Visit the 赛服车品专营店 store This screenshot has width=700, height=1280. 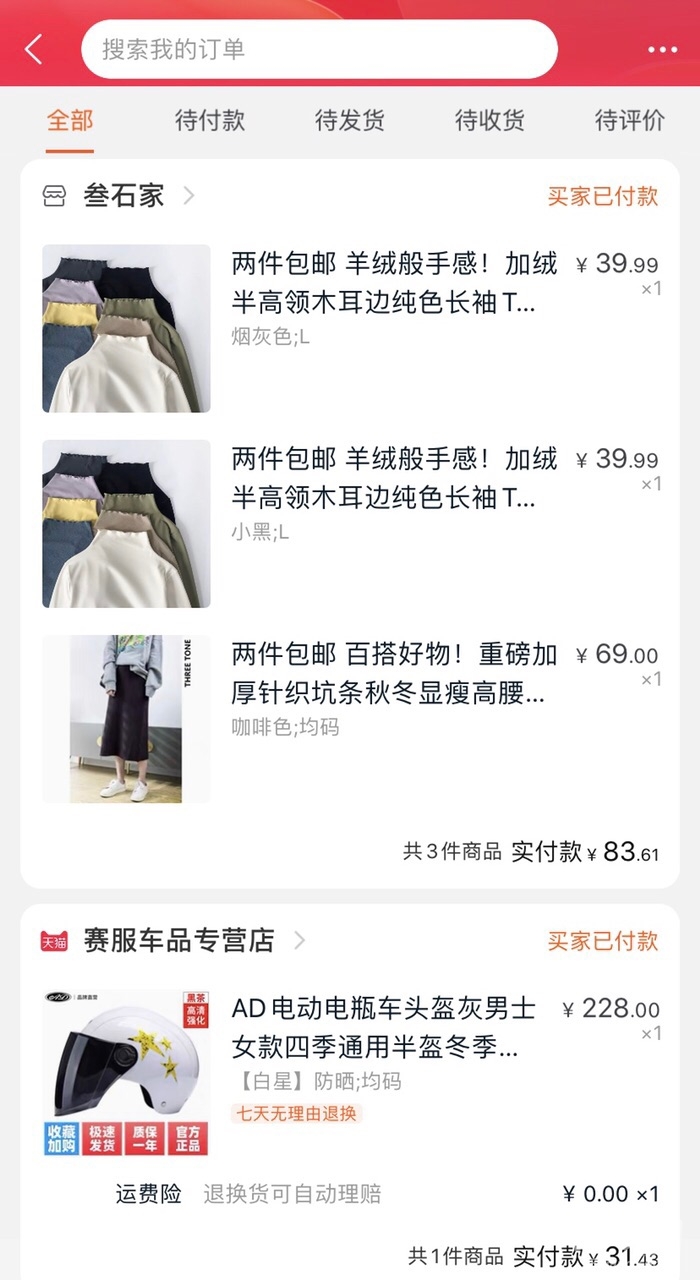tap(178, 941)
